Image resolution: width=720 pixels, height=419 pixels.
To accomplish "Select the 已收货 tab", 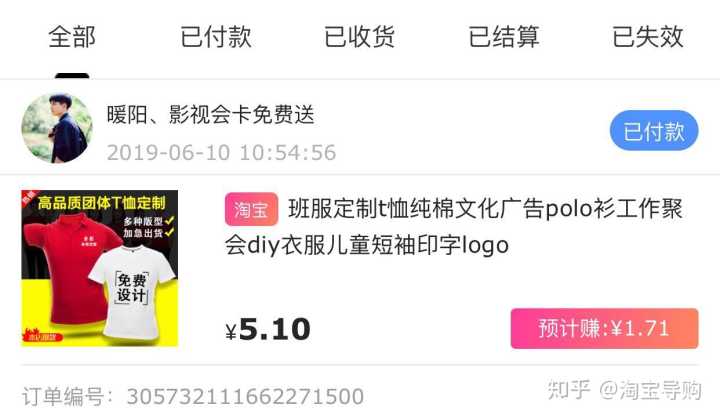I will coord(360,38).
